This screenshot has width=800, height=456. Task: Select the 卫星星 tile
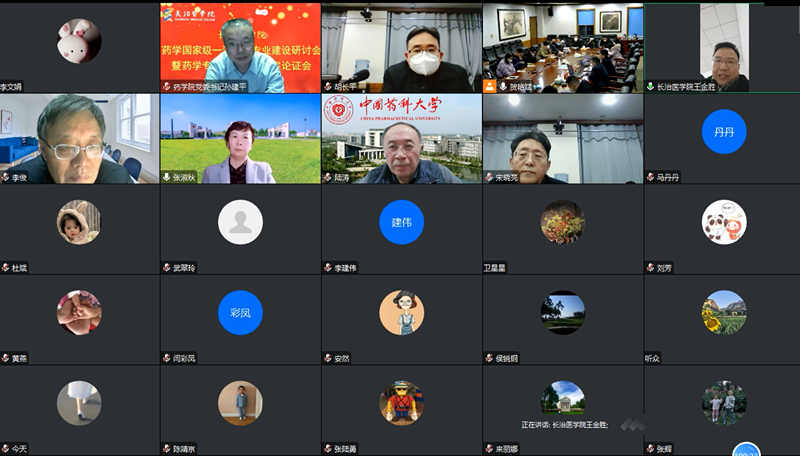[x=562, y=228]
